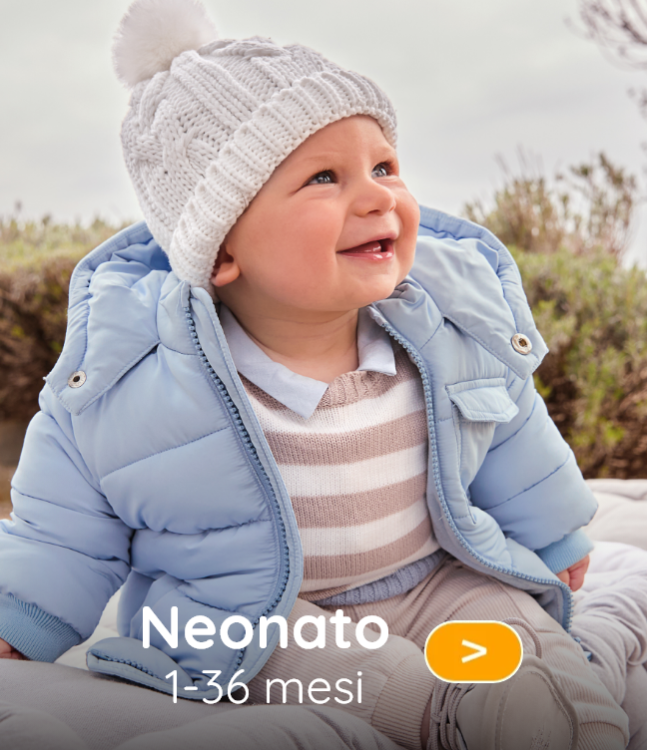The image size is (647, 750).
Task: Open the Neonato 1-36 mesi category banner
Action: tap(264, 650)
